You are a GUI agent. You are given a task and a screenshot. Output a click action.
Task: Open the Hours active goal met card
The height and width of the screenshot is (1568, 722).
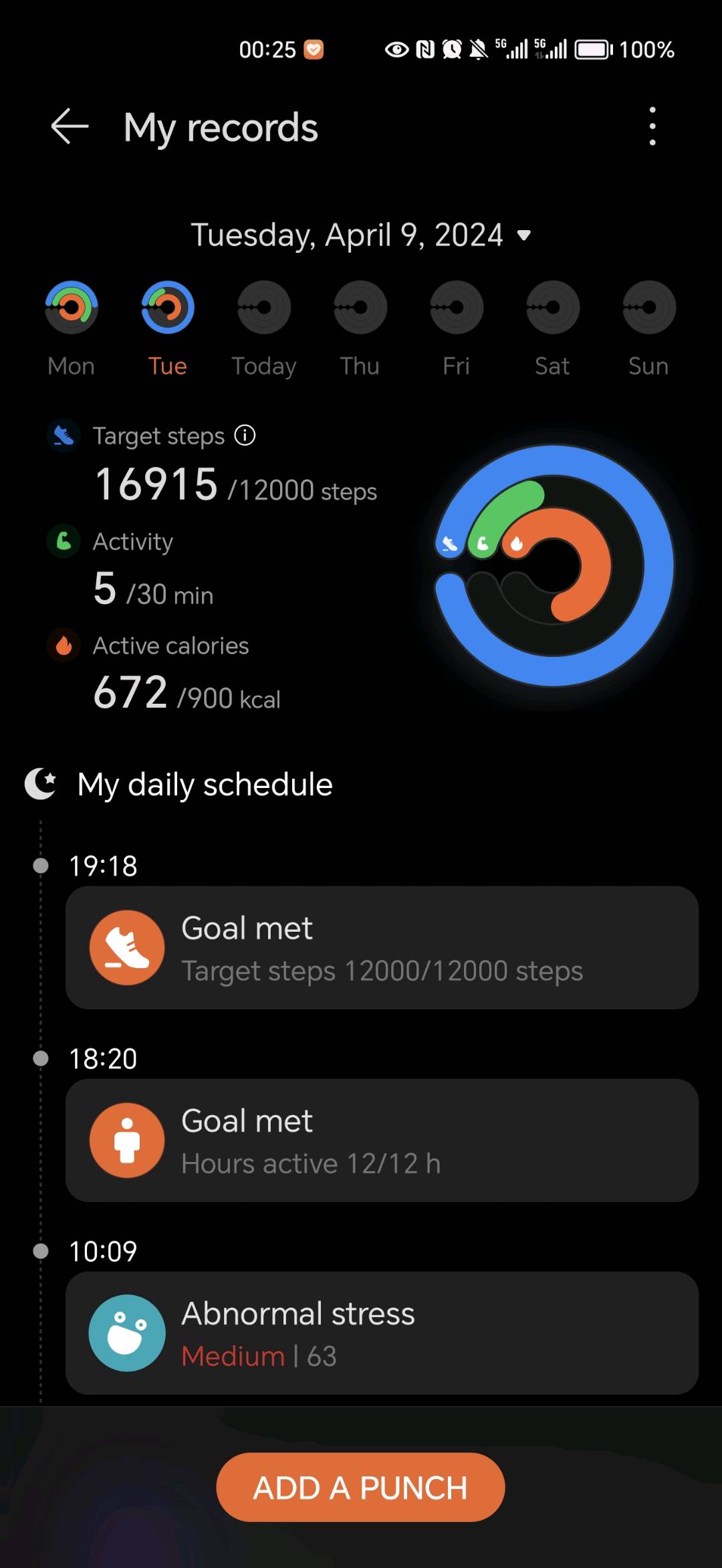(x=382, y=1141)
